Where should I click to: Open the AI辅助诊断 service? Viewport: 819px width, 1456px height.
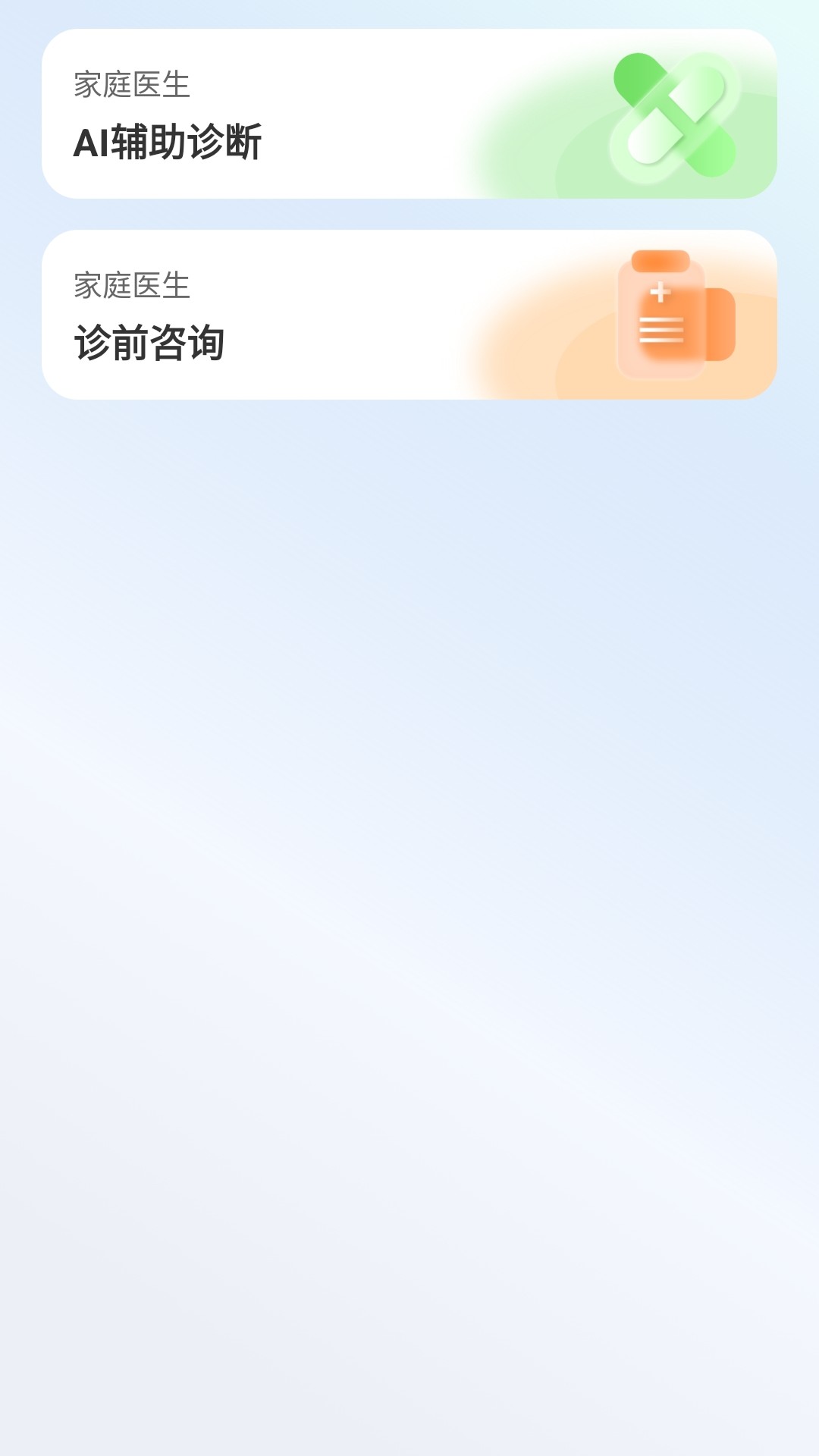(x=409, y=114)
